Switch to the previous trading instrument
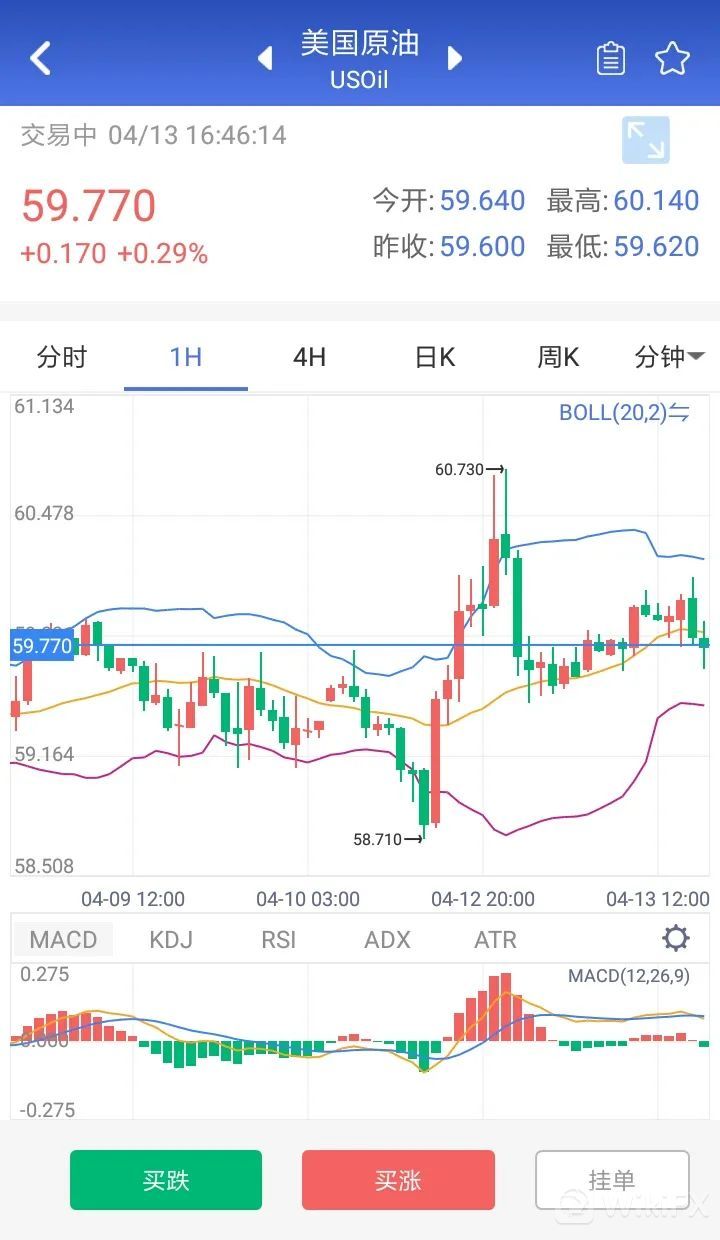 tap(265, 58)
